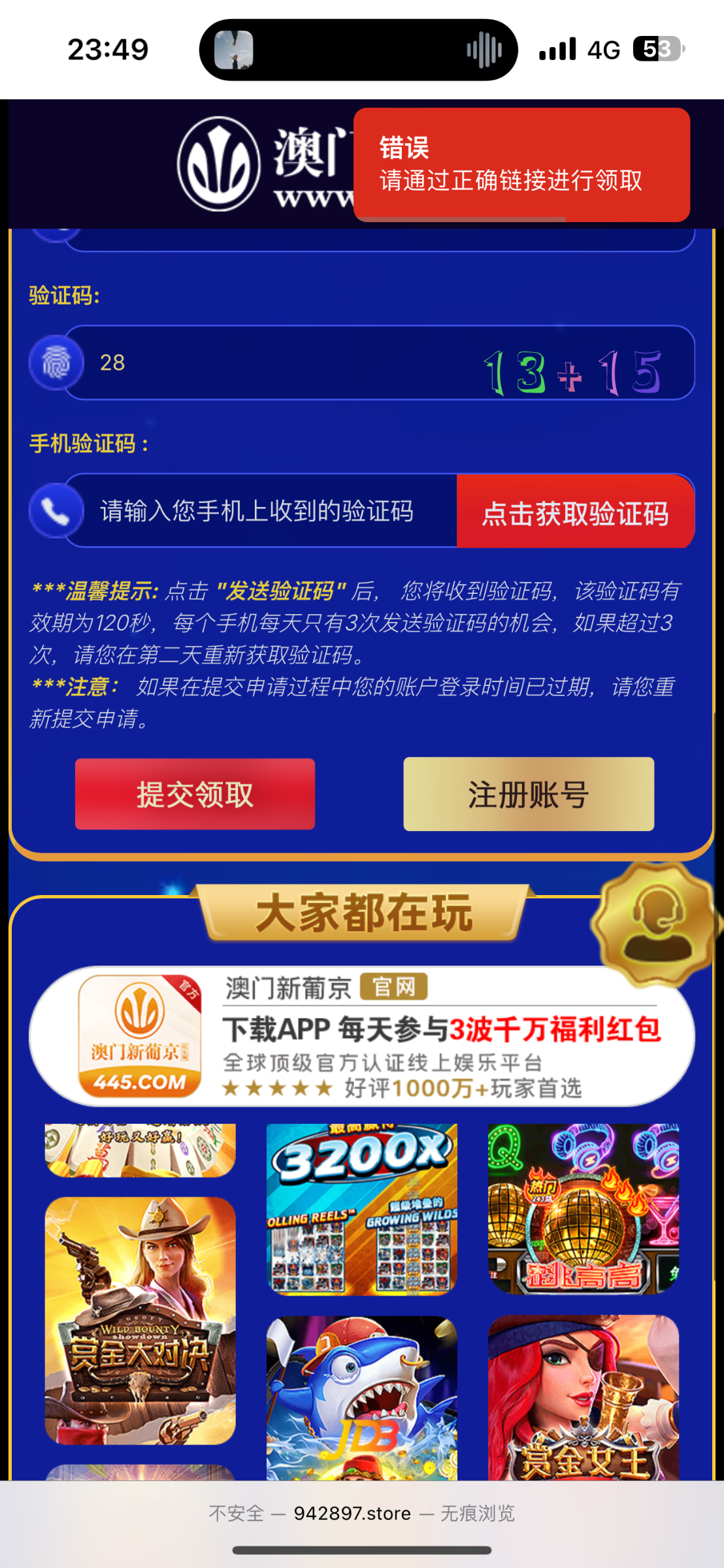Open the 澳门新葡京 APP download banner

361,1036
